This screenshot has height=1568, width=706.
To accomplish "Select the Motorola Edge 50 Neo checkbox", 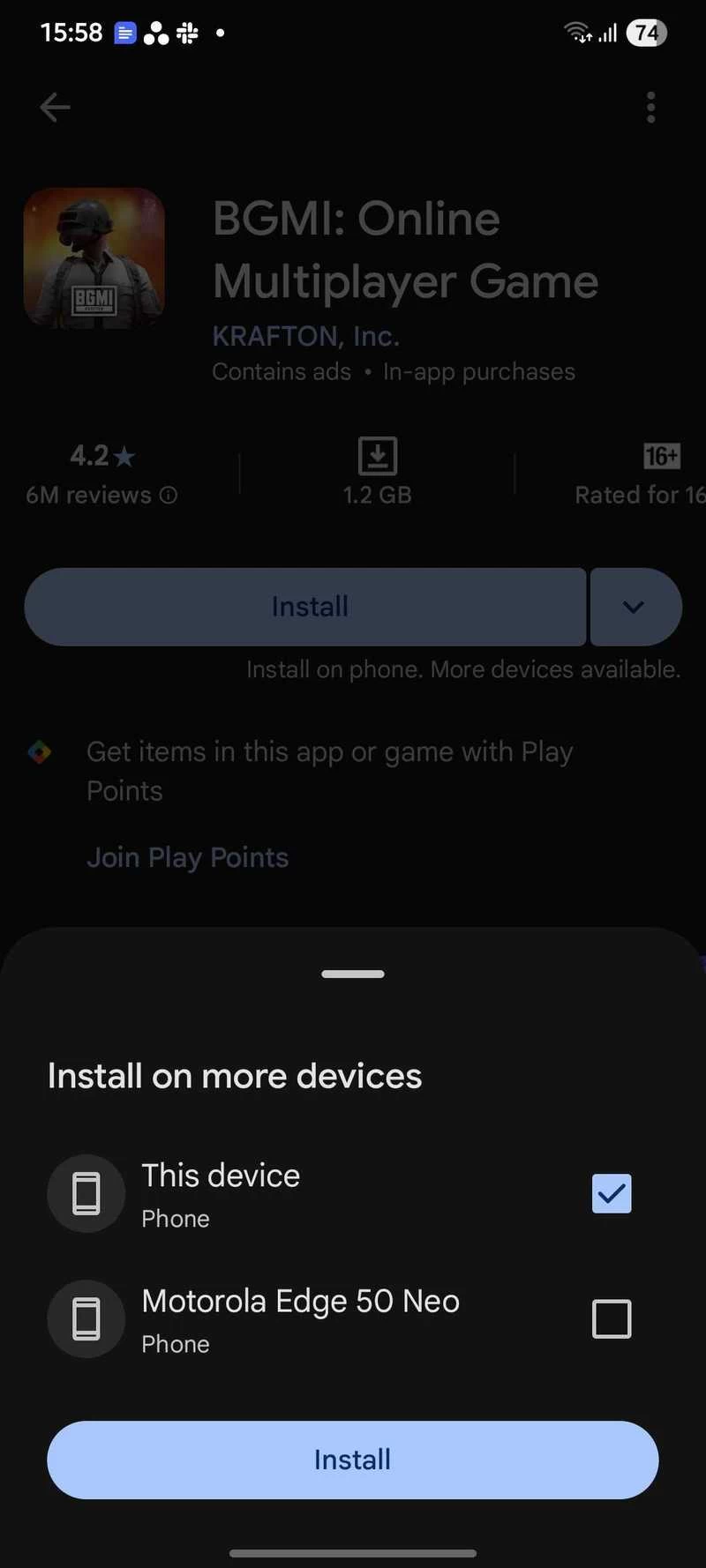I will click(611, 1318).
